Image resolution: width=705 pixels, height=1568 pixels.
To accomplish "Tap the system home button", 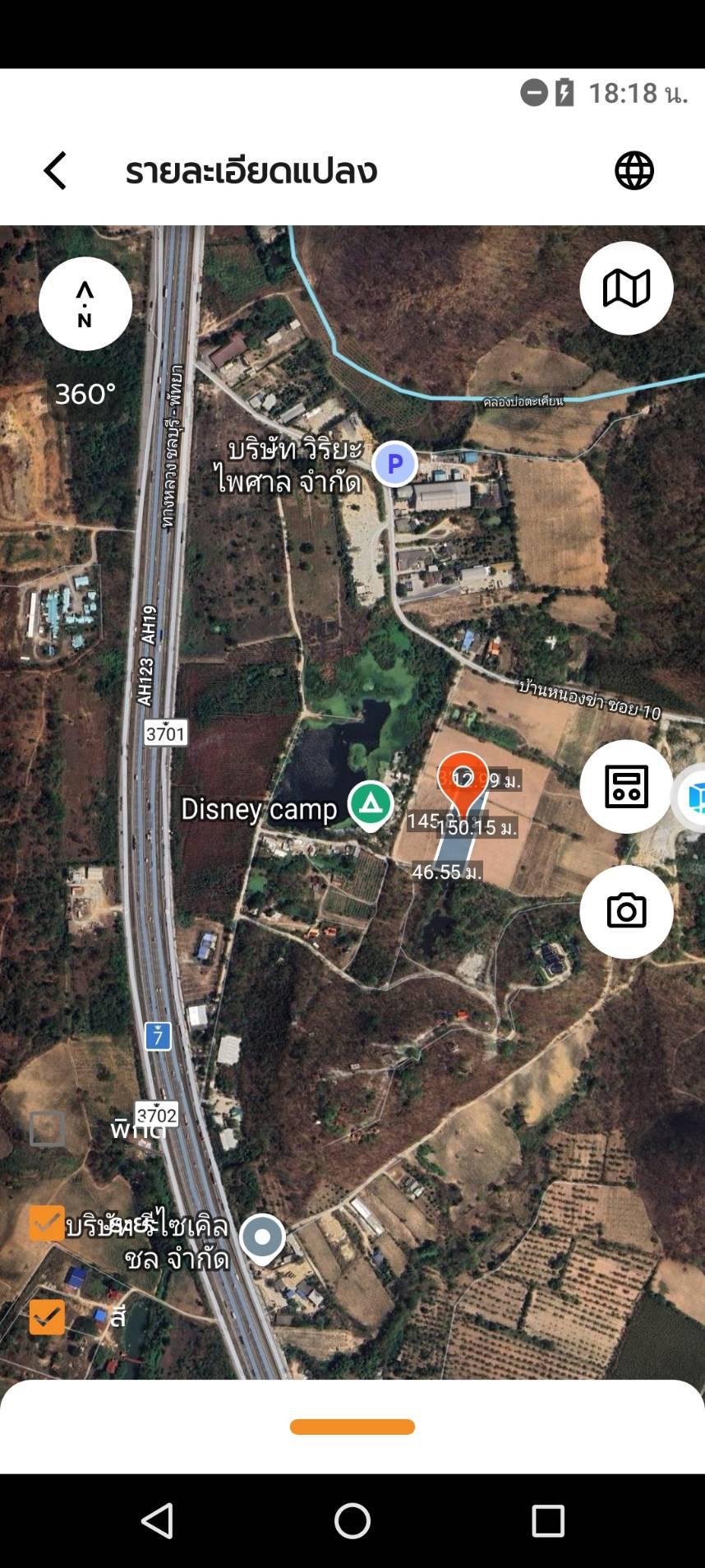I will (352, 1520).
